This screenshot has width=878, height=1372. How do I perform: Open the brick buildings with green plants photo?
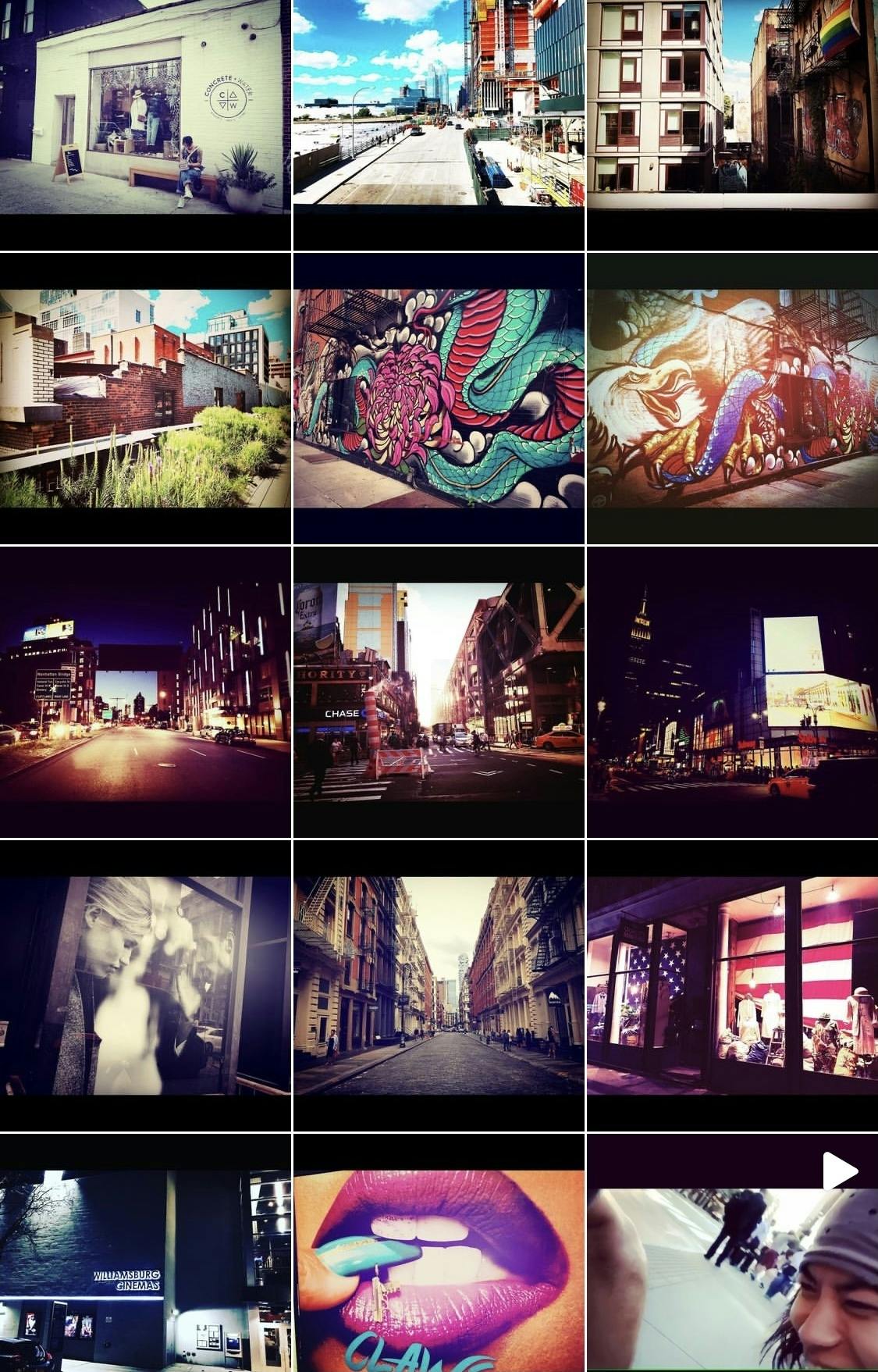[145, 398]
